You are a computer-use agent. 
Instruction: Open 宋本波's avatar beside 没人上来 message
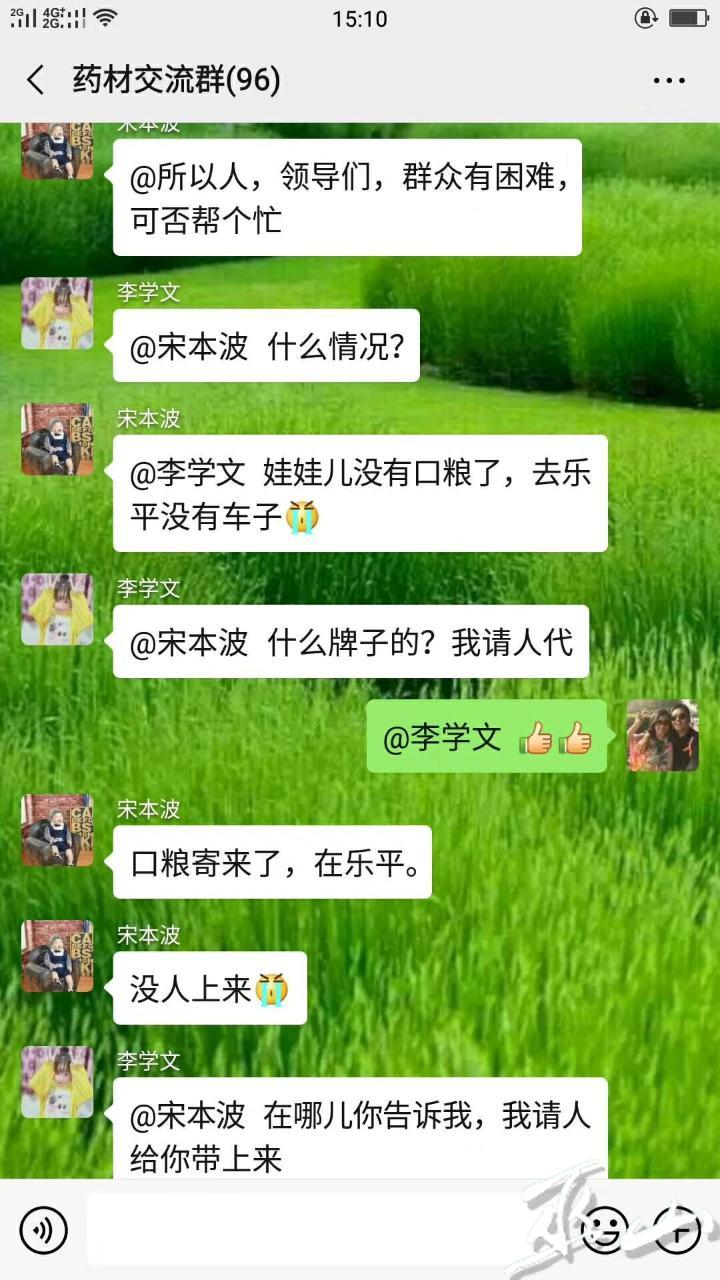(x=57, y=956)
